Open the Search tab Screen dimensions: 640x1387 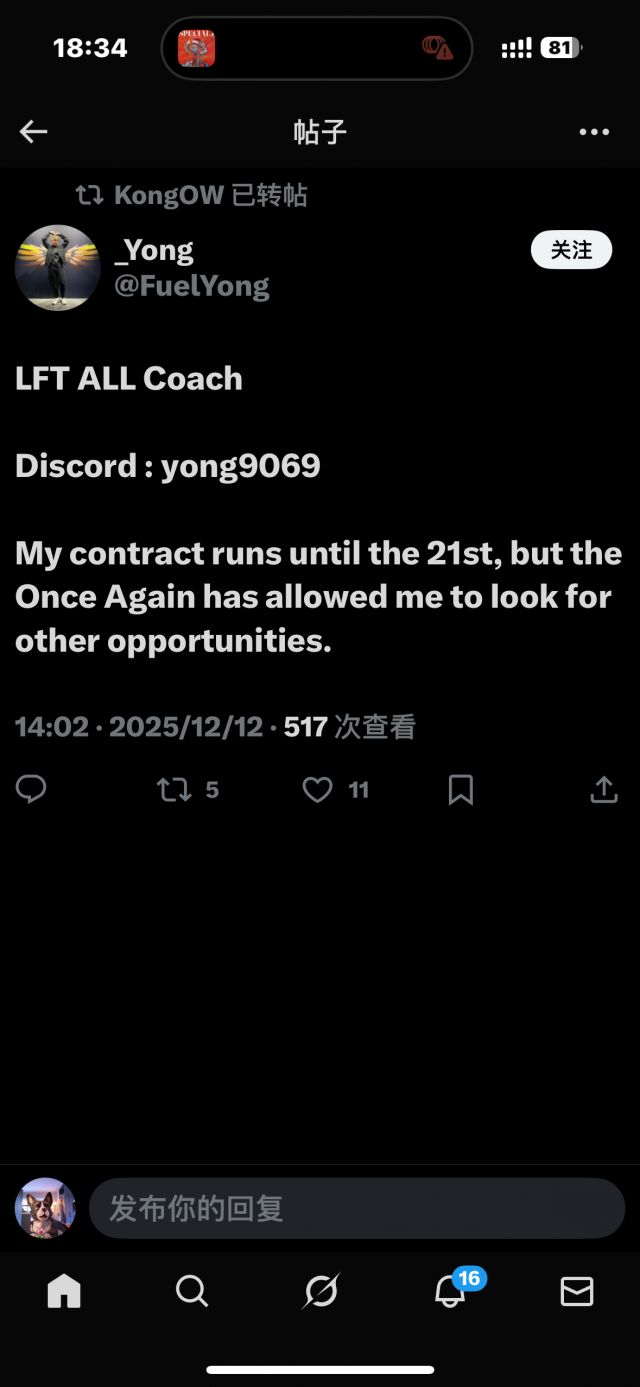pos(191,1291)
